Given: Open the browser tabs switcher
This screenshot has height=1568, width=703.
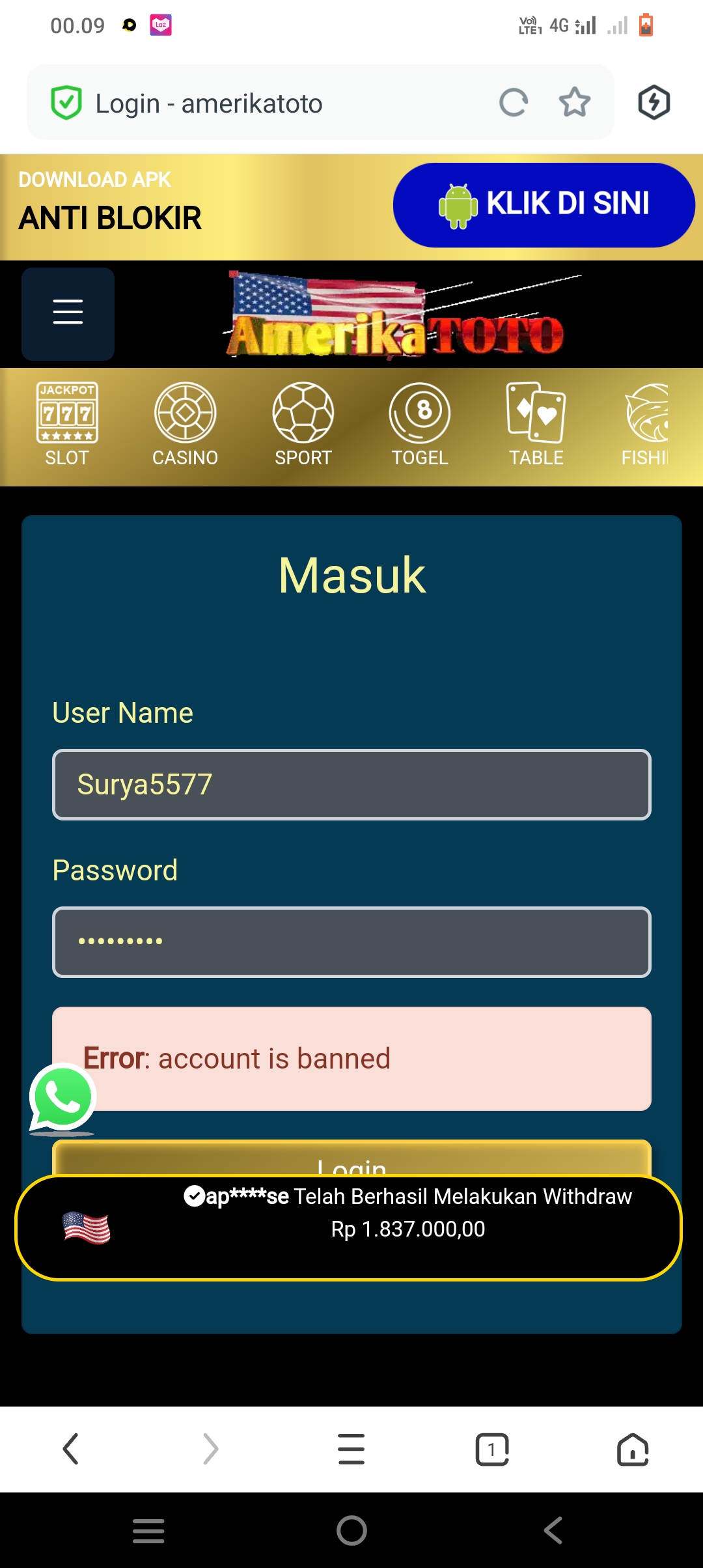Looking at the screenshot, I should click(x=492, y=1449).
